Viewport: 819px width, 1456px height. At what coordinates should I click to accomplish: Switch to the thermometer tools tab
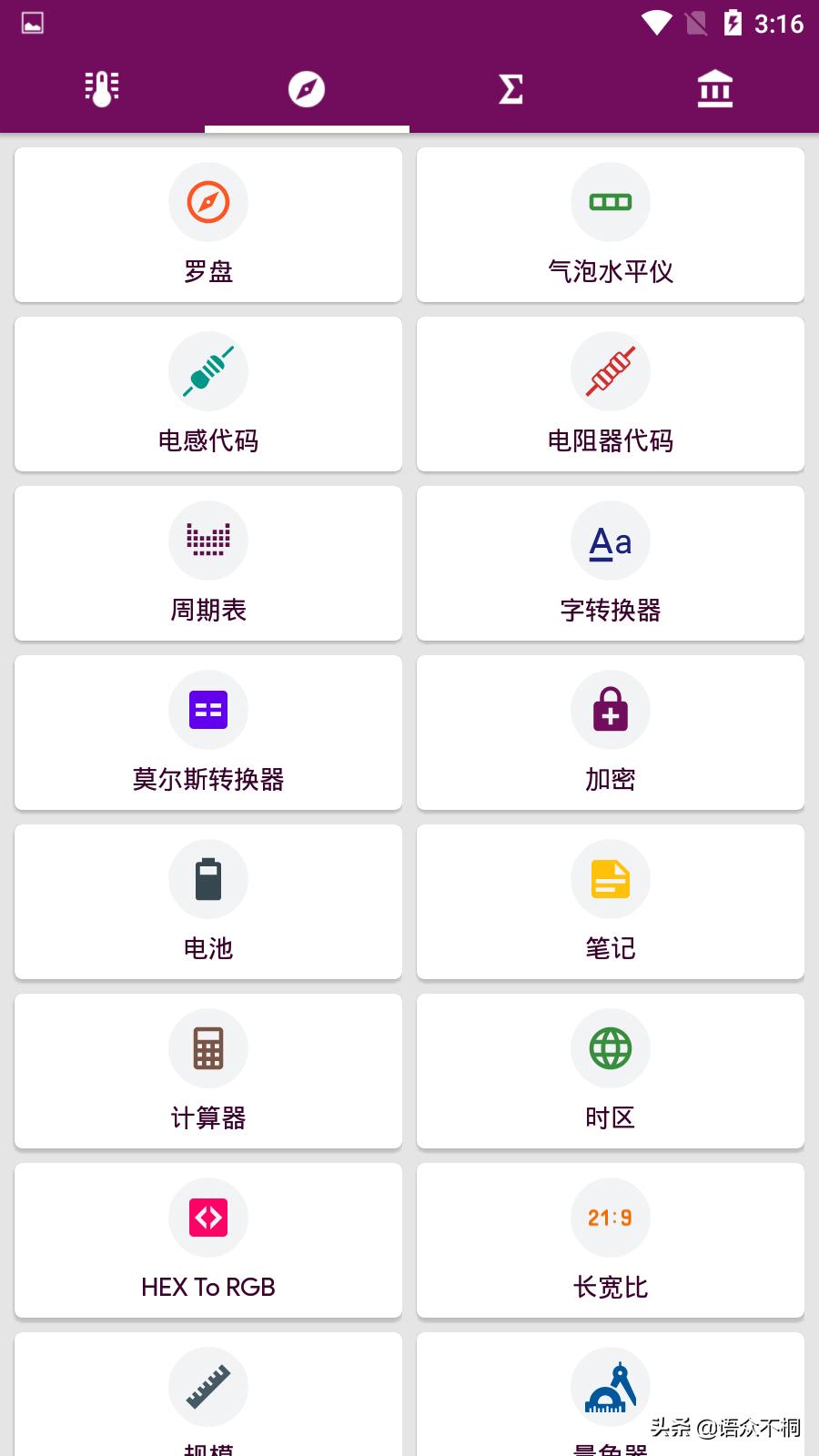click(101, 88)
